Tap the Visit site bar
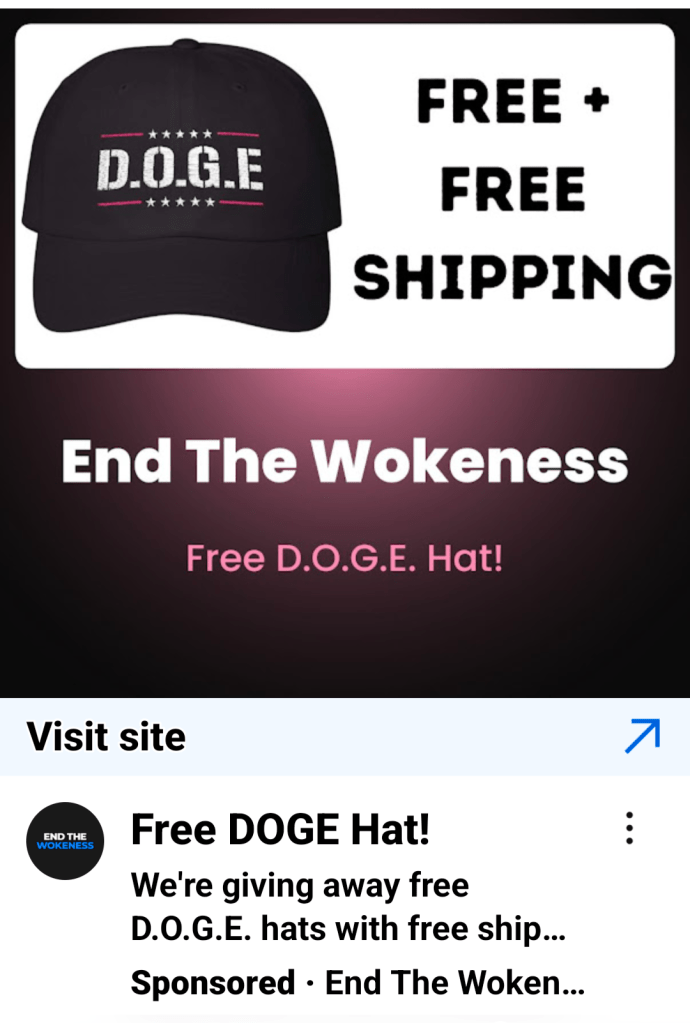The image size is (690, 1023). (344, 737)
